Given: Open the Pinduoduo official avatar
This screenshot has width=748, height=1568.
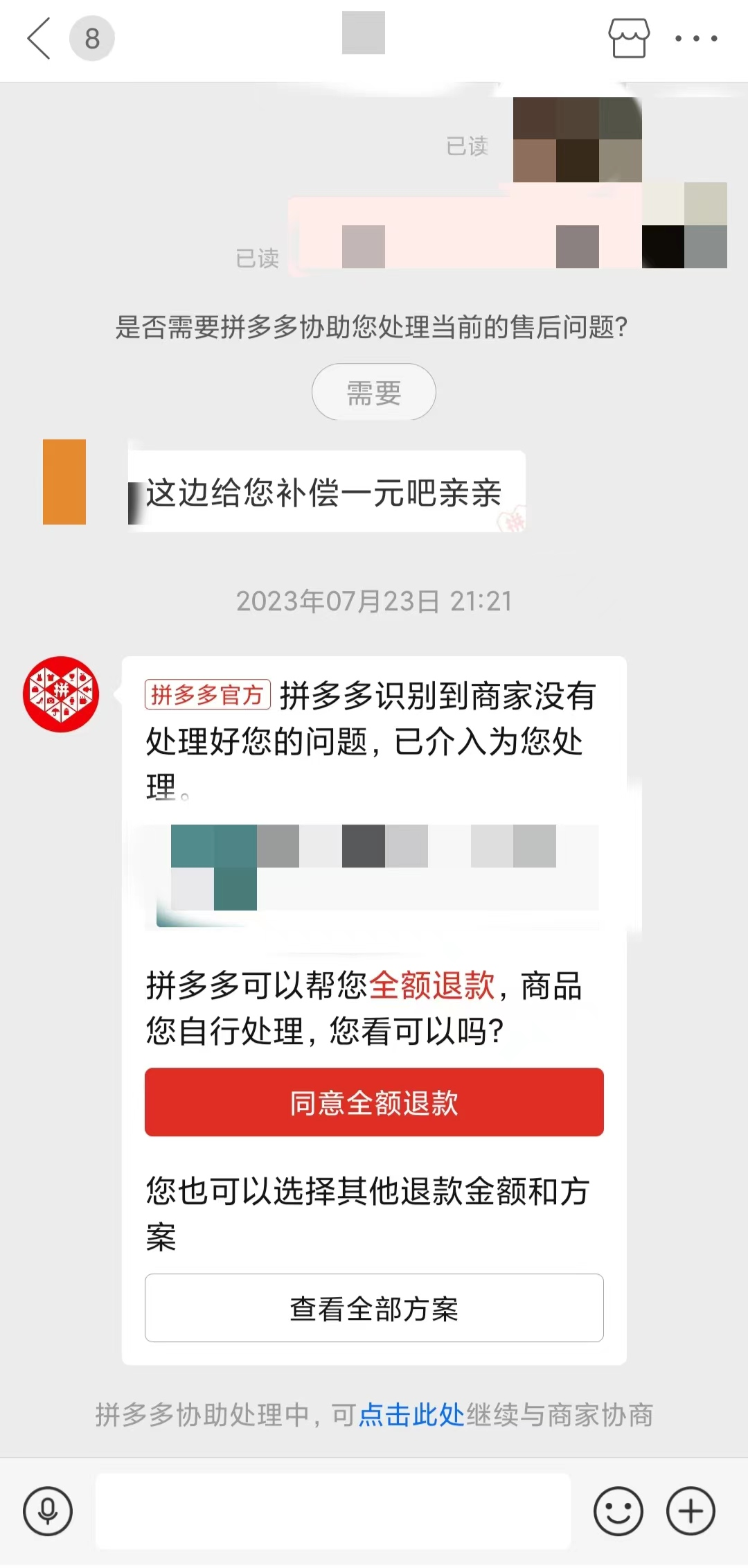Looking at the screenshot, I should pyautogui.click(x=61, y=694).
